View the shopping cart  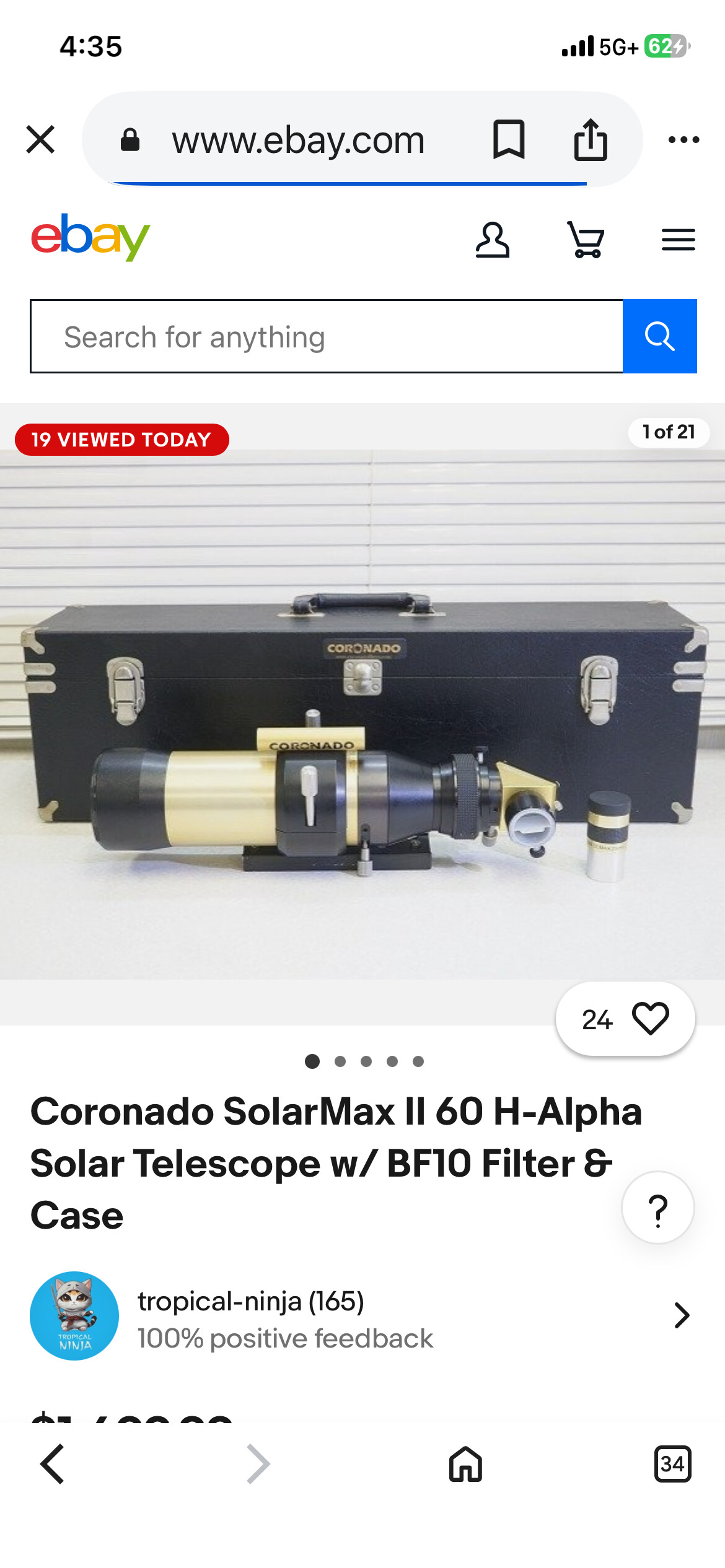click(586, 240)
